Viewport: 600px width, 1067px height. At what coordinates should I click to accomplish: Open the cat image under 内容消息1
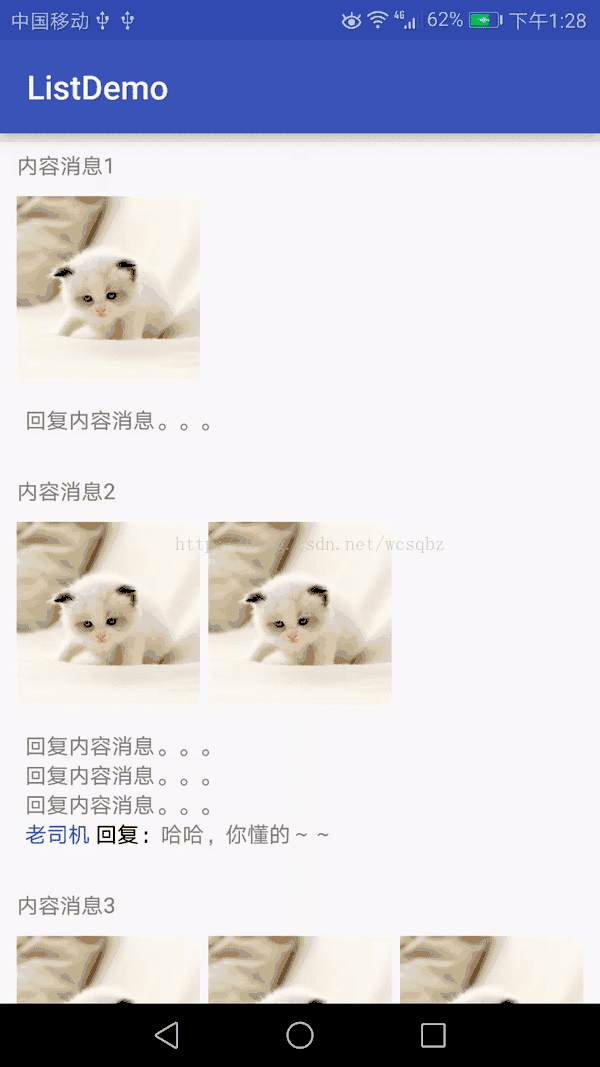(108, 287)
